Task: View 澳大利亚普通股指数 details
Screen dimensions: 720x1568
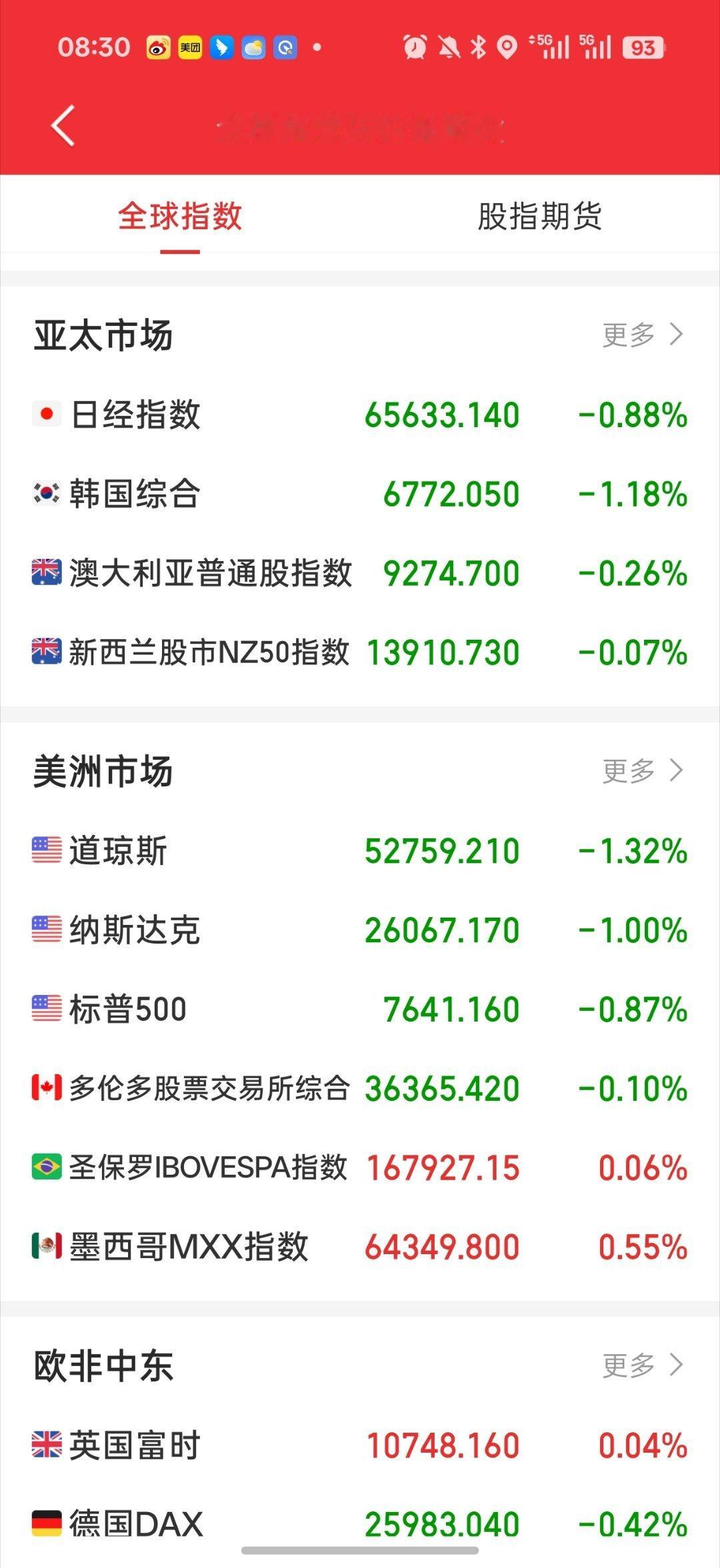Action: (360, 573)
